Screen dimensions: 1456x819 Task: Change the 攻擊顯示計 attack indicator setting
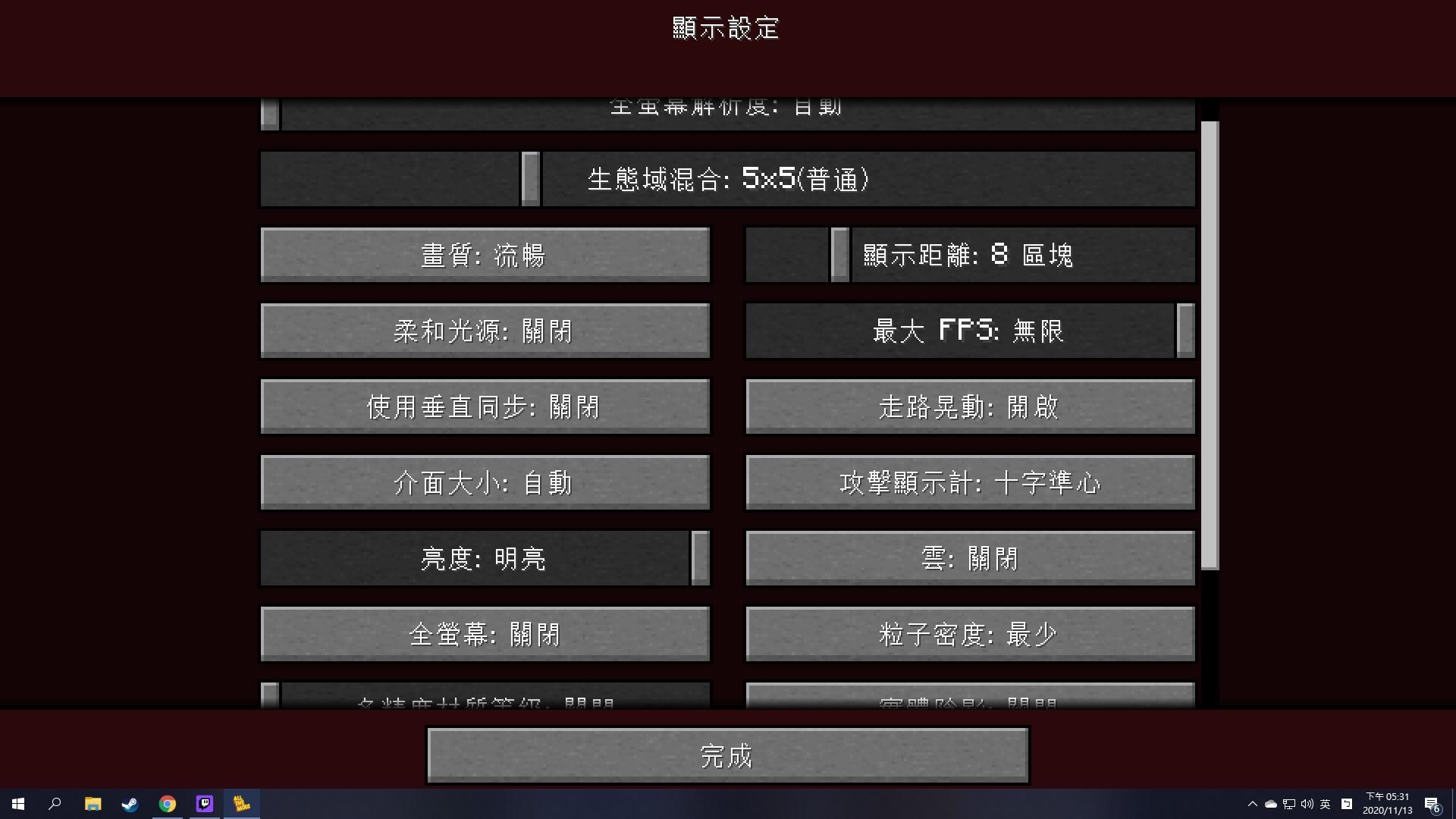[x=970, y=482]
